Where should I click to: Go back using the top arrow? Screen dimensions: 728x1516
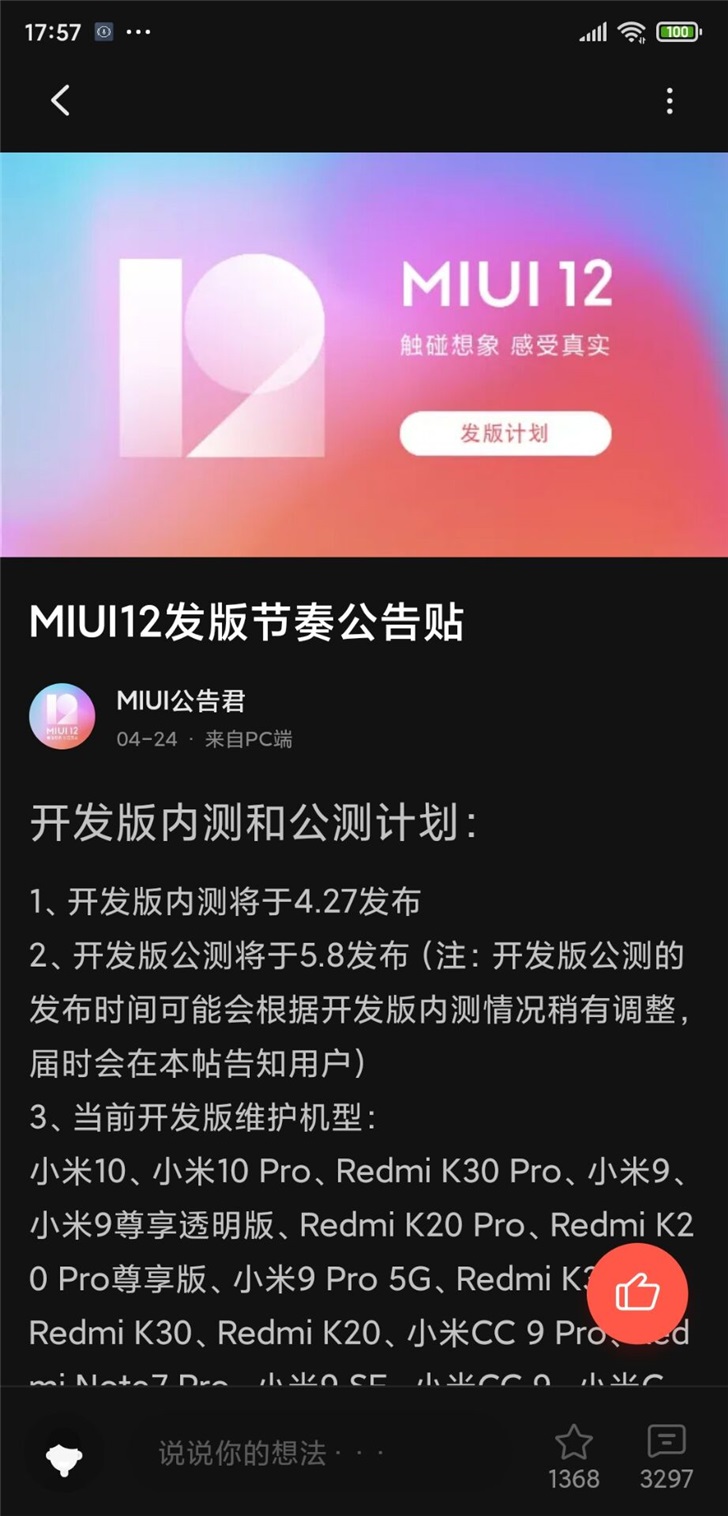tap(61, 100)
